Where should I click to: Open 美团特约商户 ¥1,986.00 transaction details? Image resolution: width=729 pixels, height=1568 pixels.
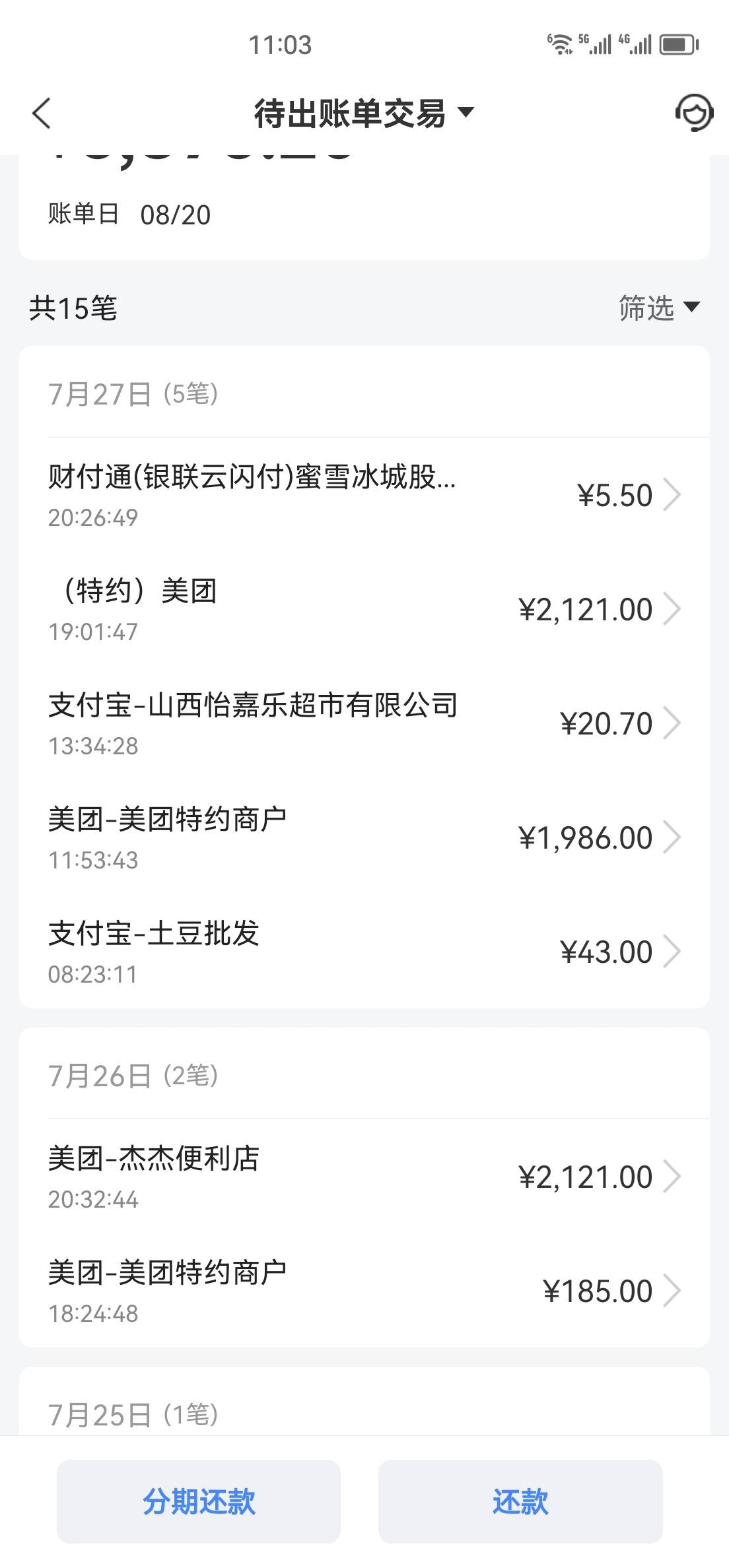click(x=364, y=837)
